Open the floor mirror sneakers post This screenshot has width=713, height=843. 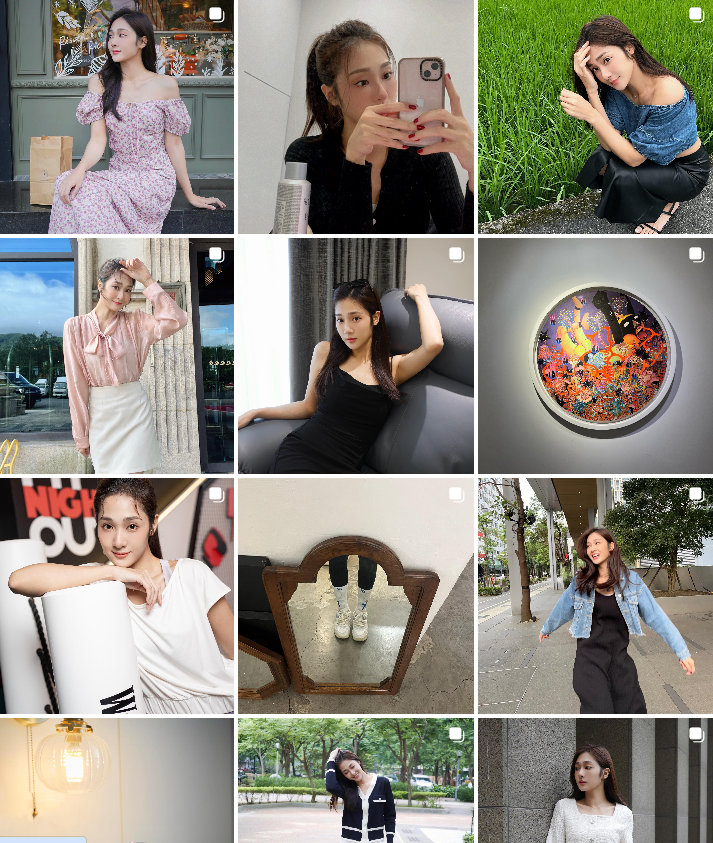355,595
